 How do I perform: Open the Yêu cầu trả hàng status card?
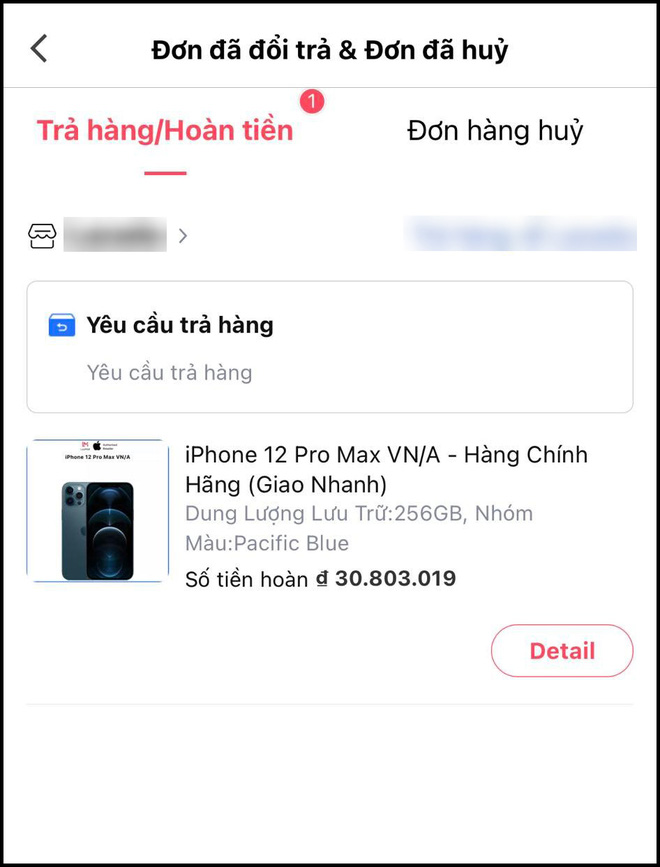point(329,347)
